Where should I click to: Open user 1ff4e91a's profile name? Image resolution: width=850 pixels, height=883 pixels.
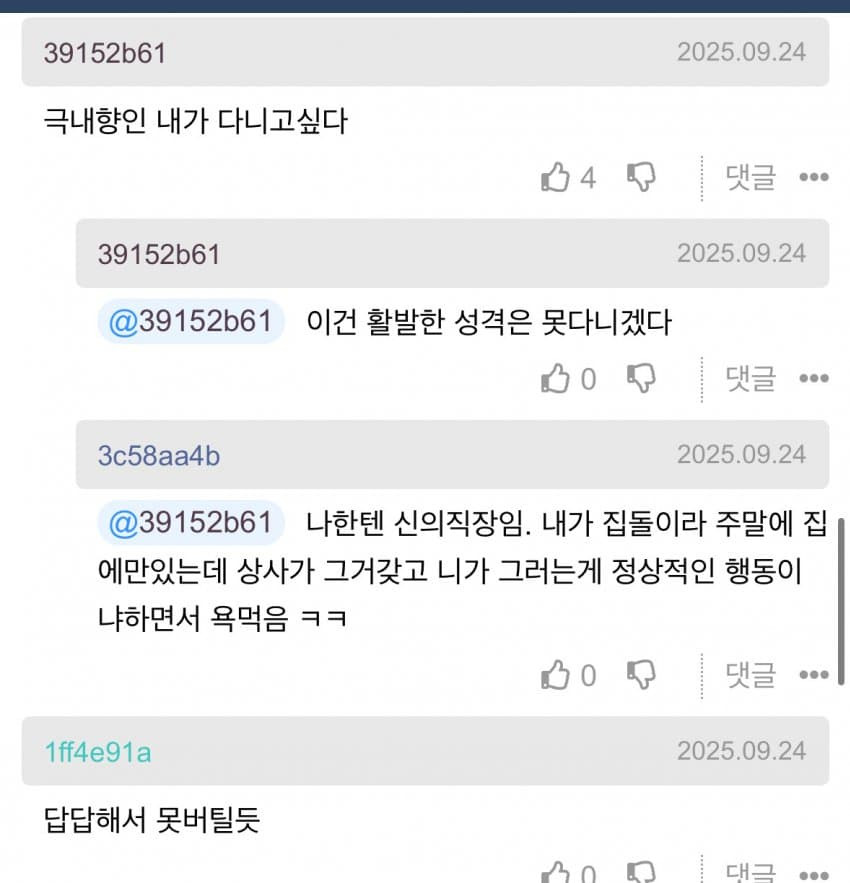click(x=98, y=751)
